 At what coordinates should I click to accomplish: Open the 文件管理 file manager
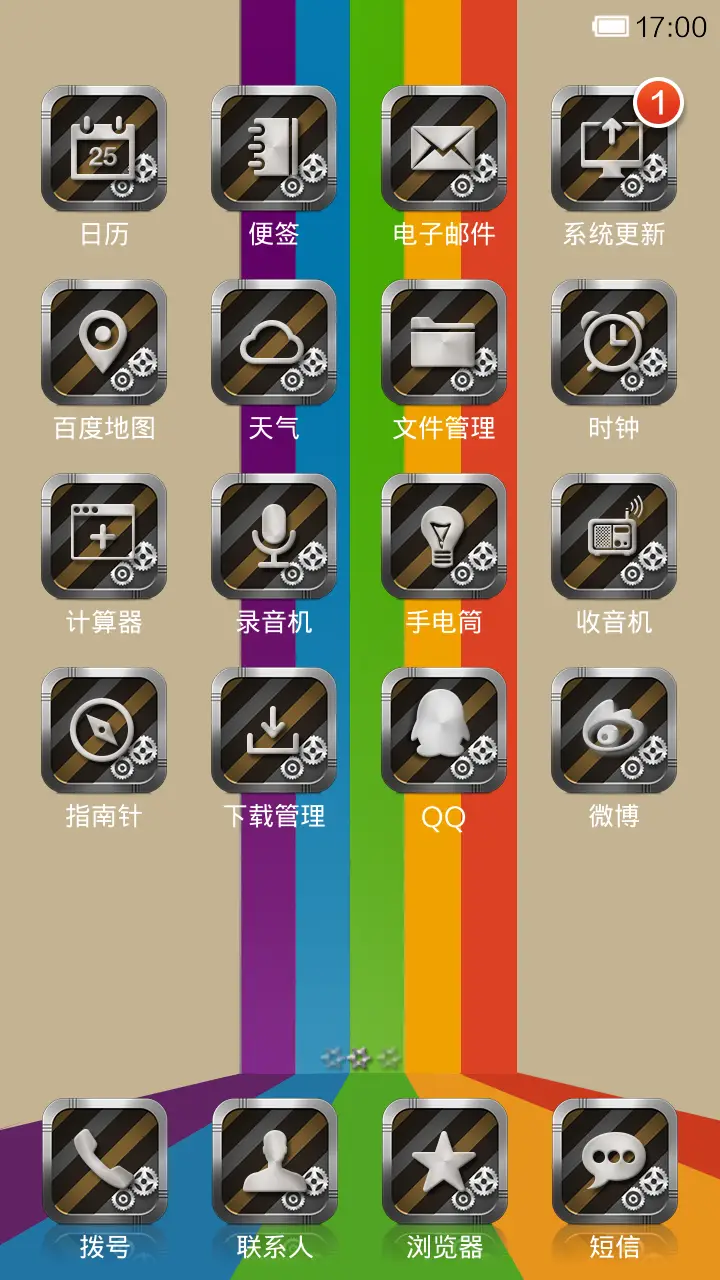click(443, 343)
